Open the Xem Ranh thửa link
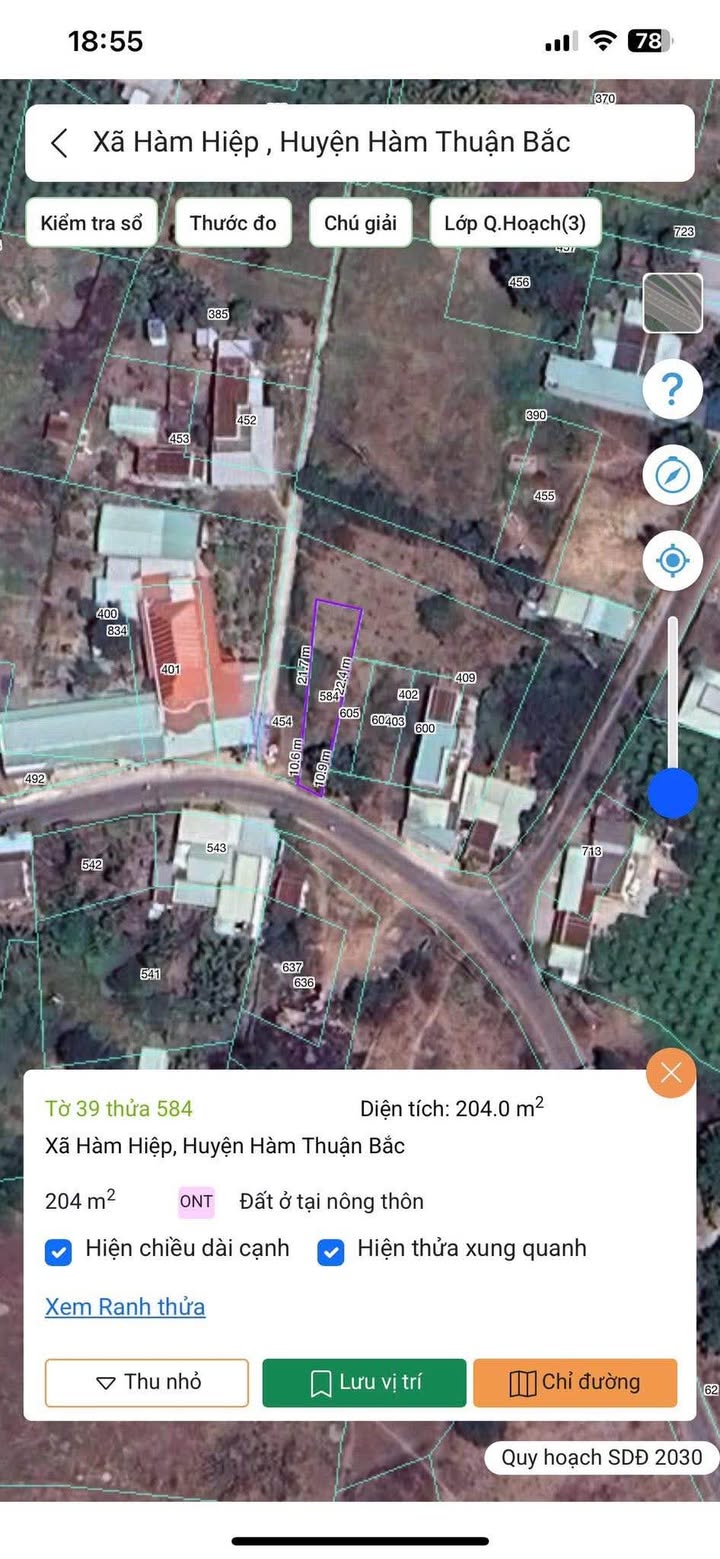 point(125,1307)
